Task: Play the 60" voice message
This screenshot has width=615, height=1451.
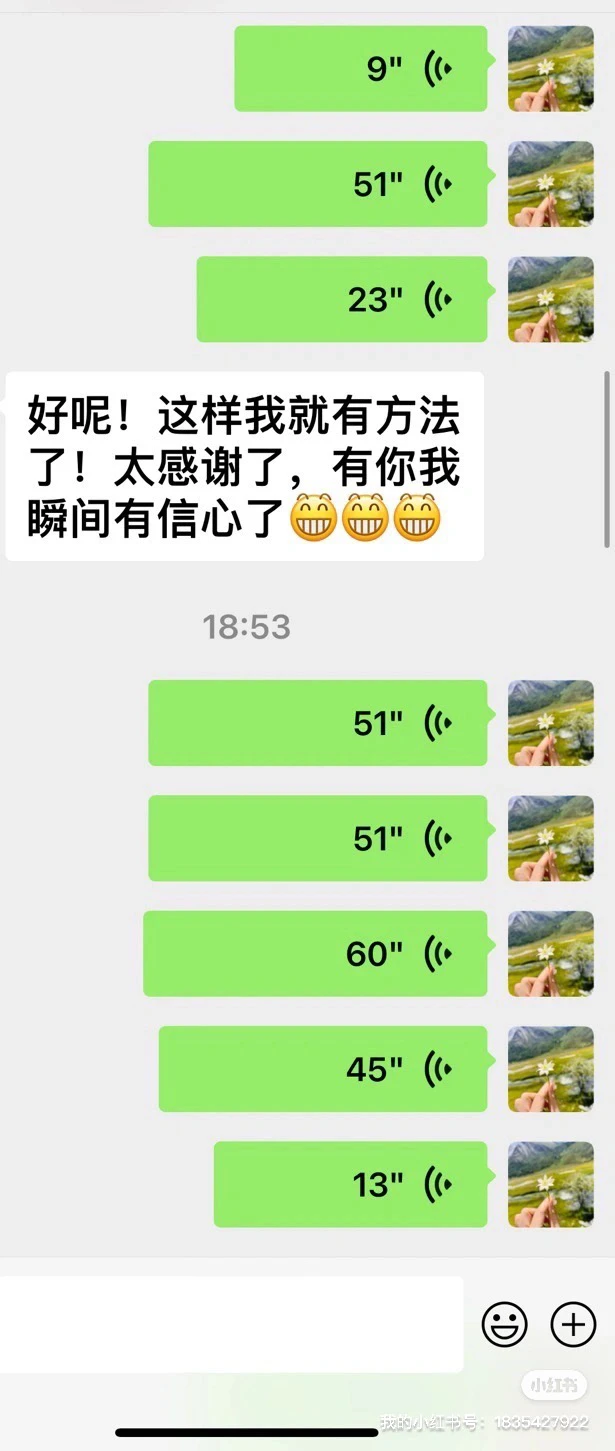Action: click(315, 954)
